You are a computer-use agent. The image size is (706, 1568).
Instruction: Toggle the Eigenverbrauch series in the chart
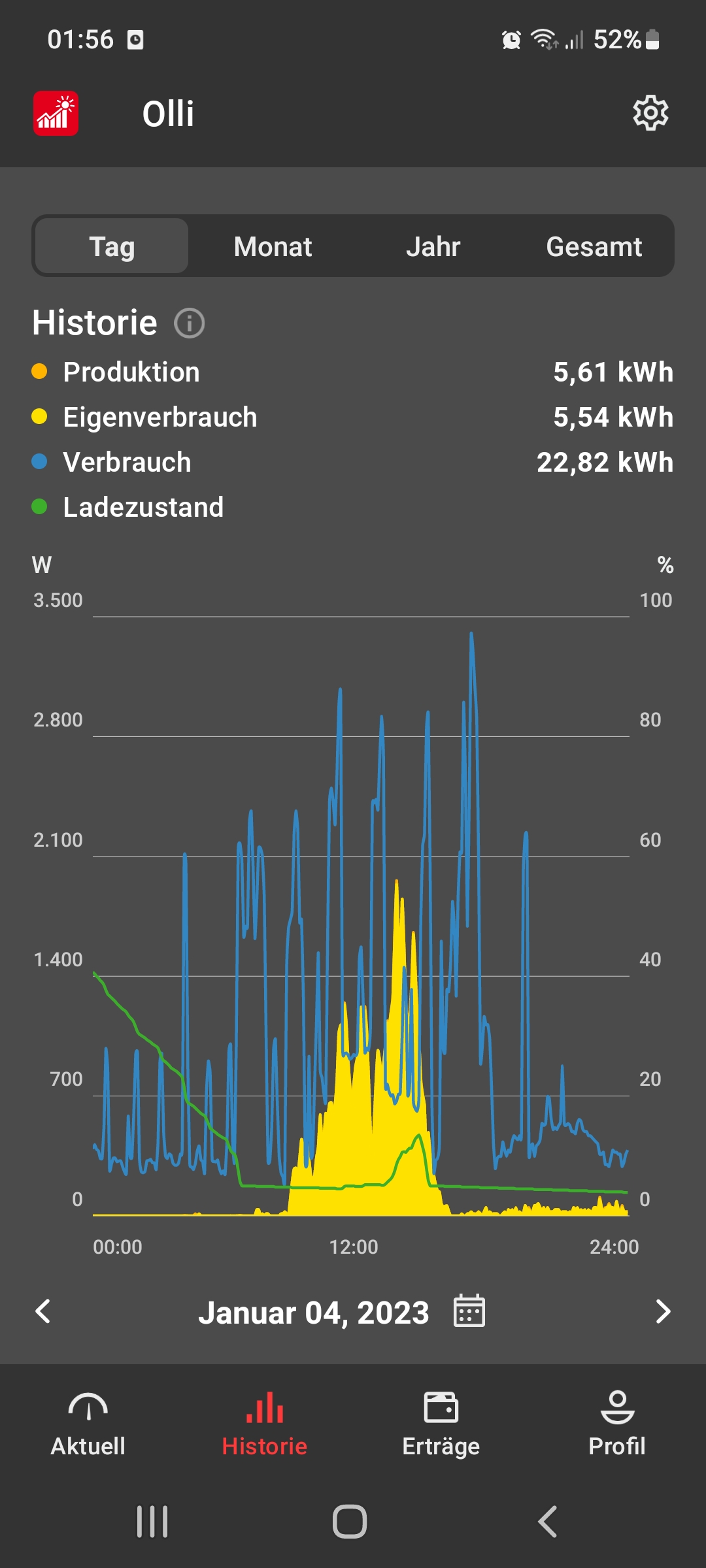point(160,417)
